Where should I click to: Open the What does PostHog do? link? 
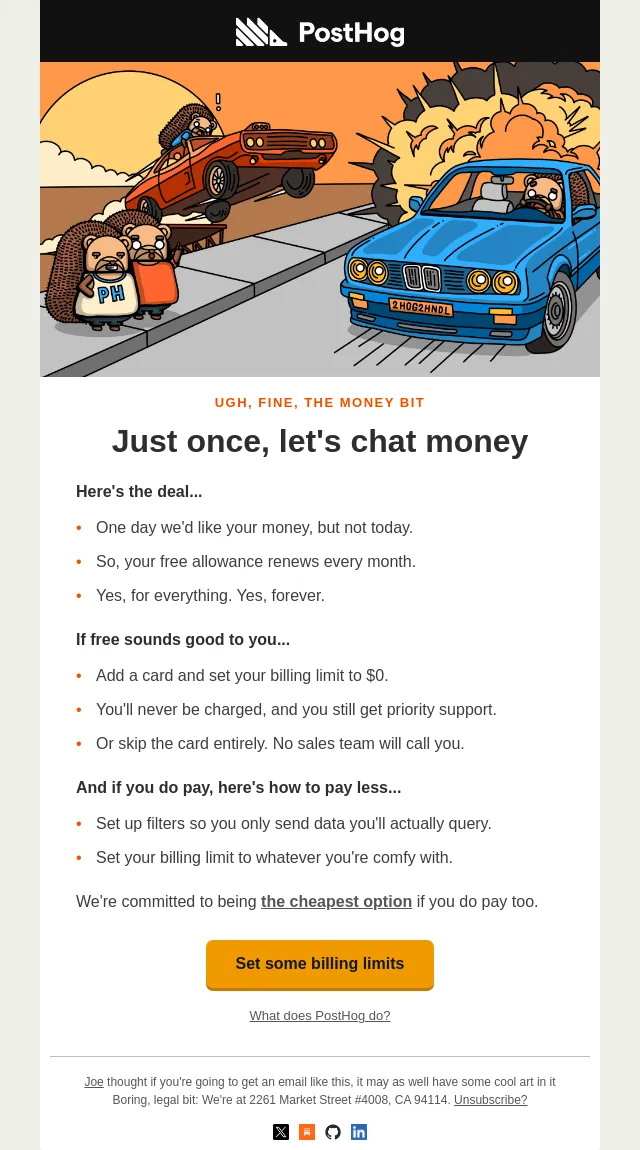(320, 1016)
